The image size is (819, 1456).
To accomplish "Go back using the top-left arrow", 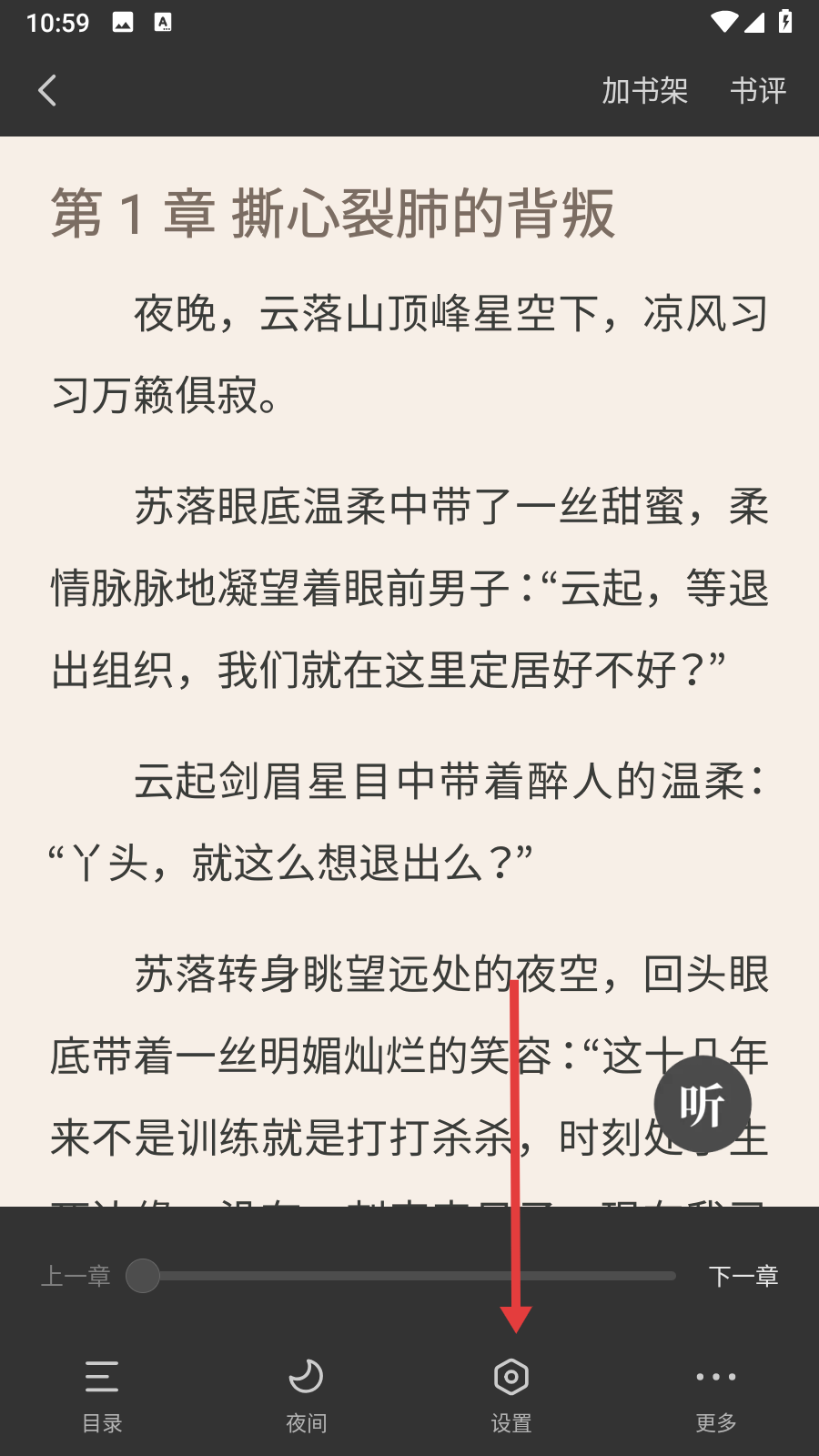I will click(x=47, y=90).
